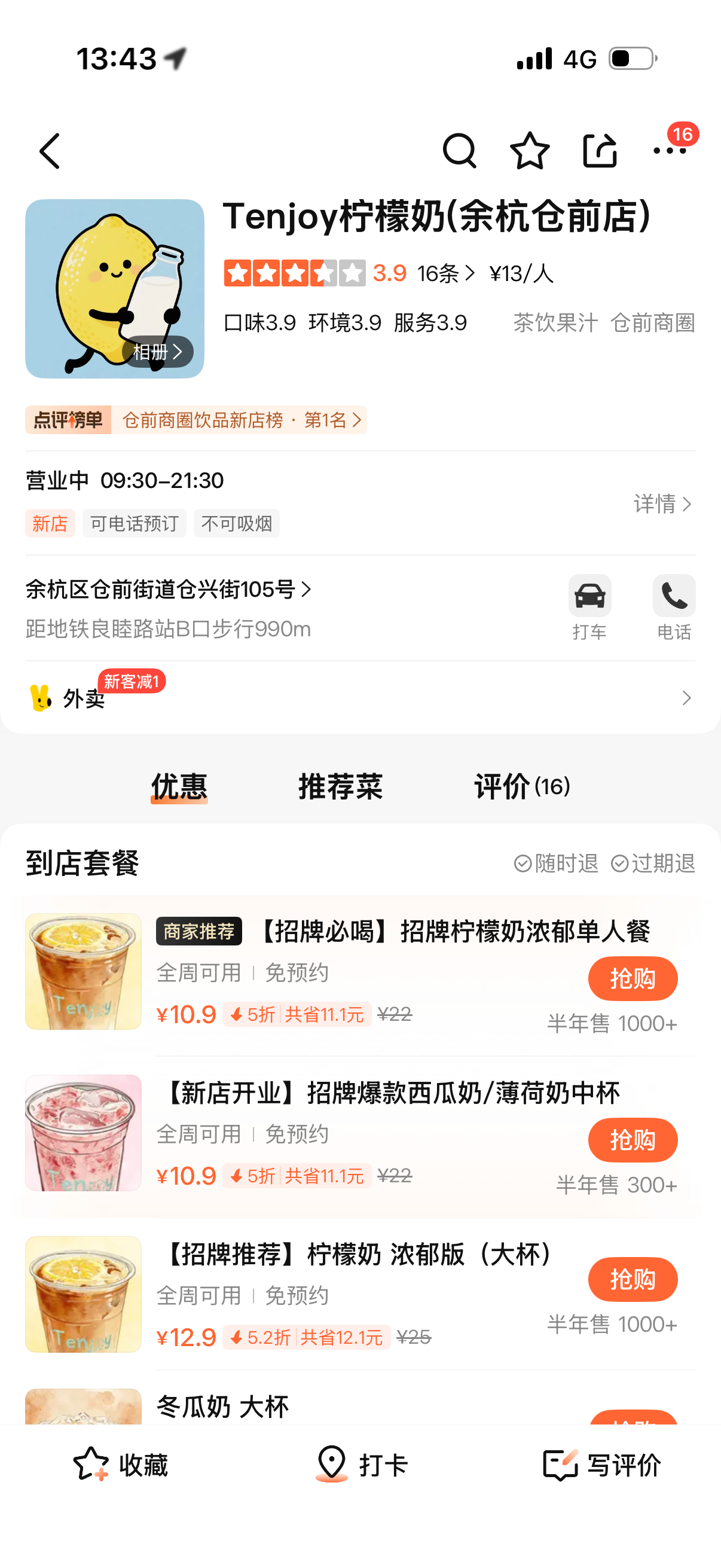The image size is (721, 1568).
Task: Switch to the 推荐菜 tab
Action: point(340,786)
